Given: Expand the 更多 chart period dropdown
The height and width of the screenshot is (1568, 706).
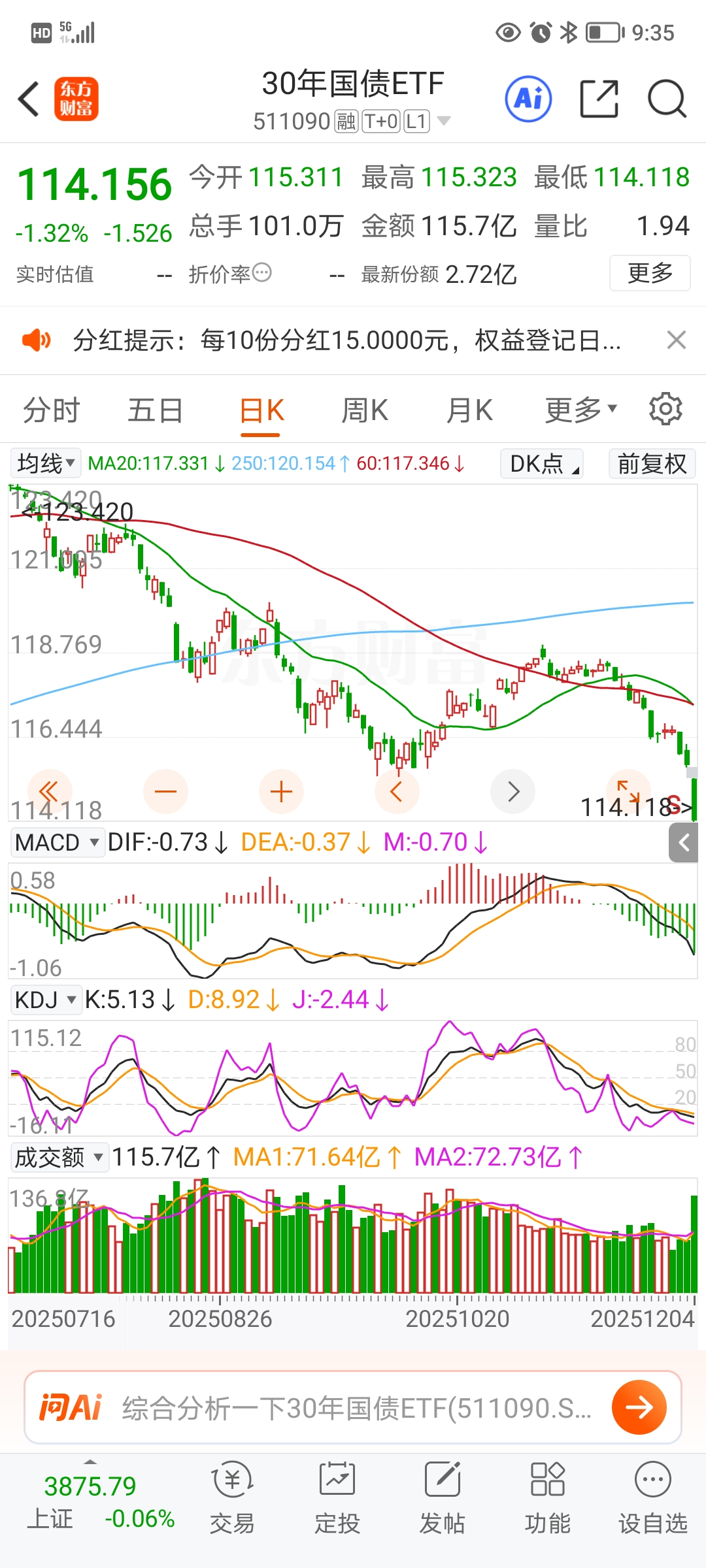Looking at the screenshot, I should [x=580, y=410].
